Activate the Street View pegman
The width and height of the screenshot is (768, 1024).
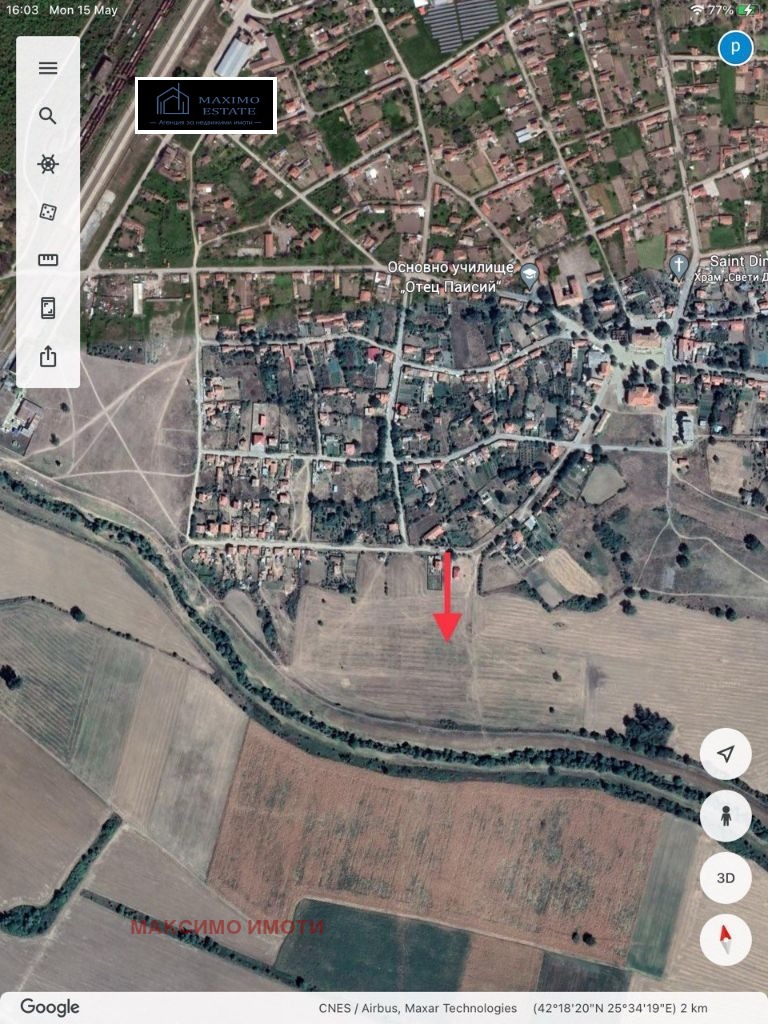726,816
